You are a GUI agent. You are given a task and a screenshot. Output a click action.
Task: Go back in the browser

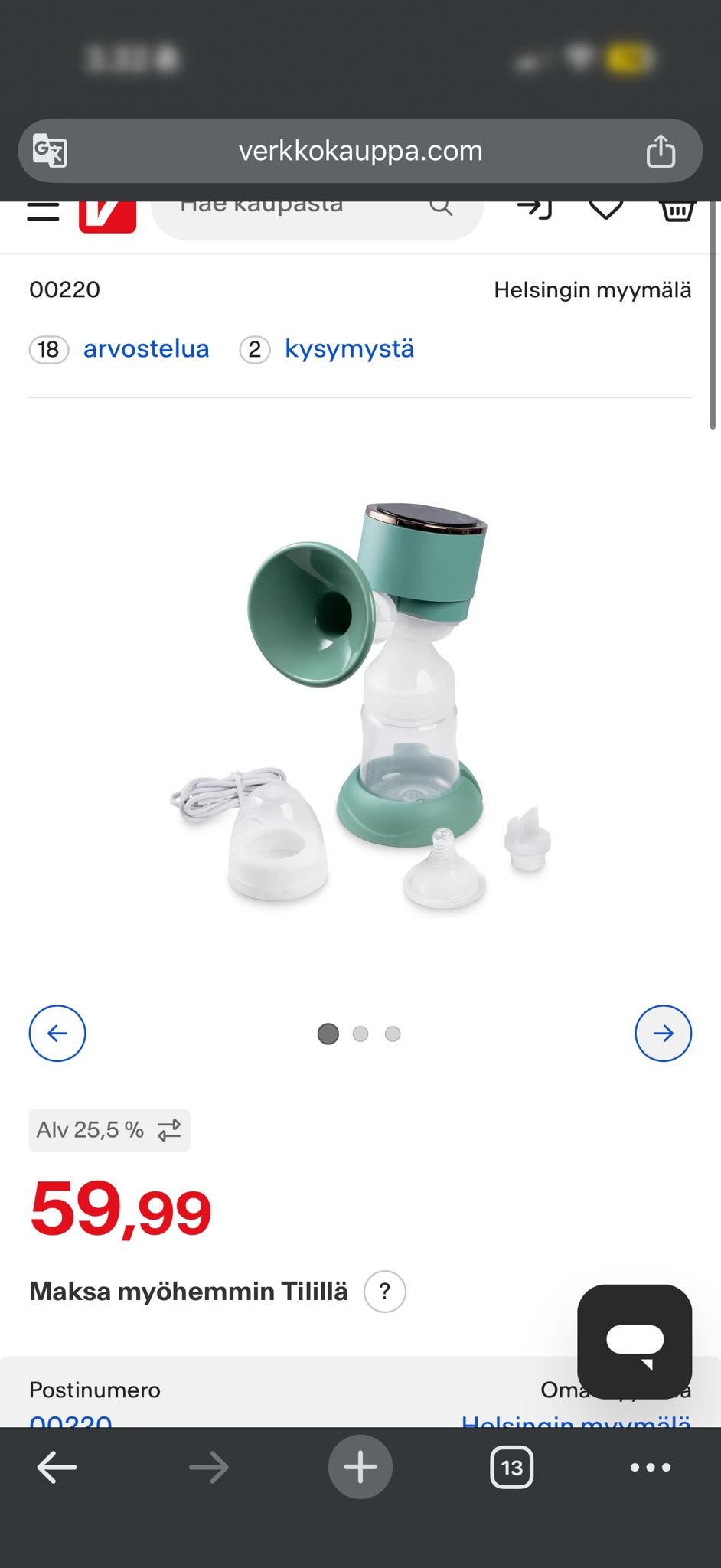point(57,1468)
